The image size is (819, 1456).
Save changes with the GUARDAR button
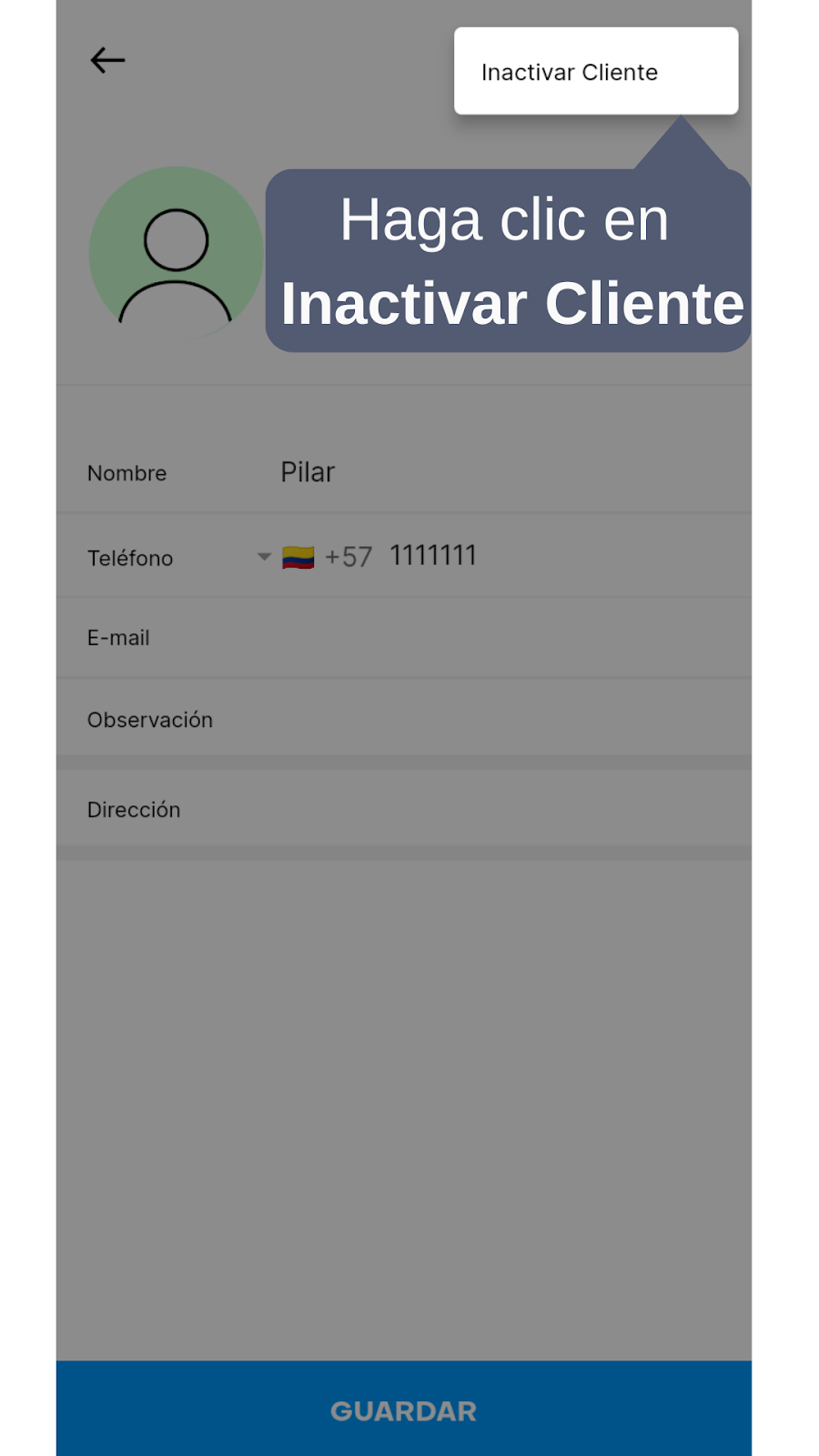(403, 1410)
